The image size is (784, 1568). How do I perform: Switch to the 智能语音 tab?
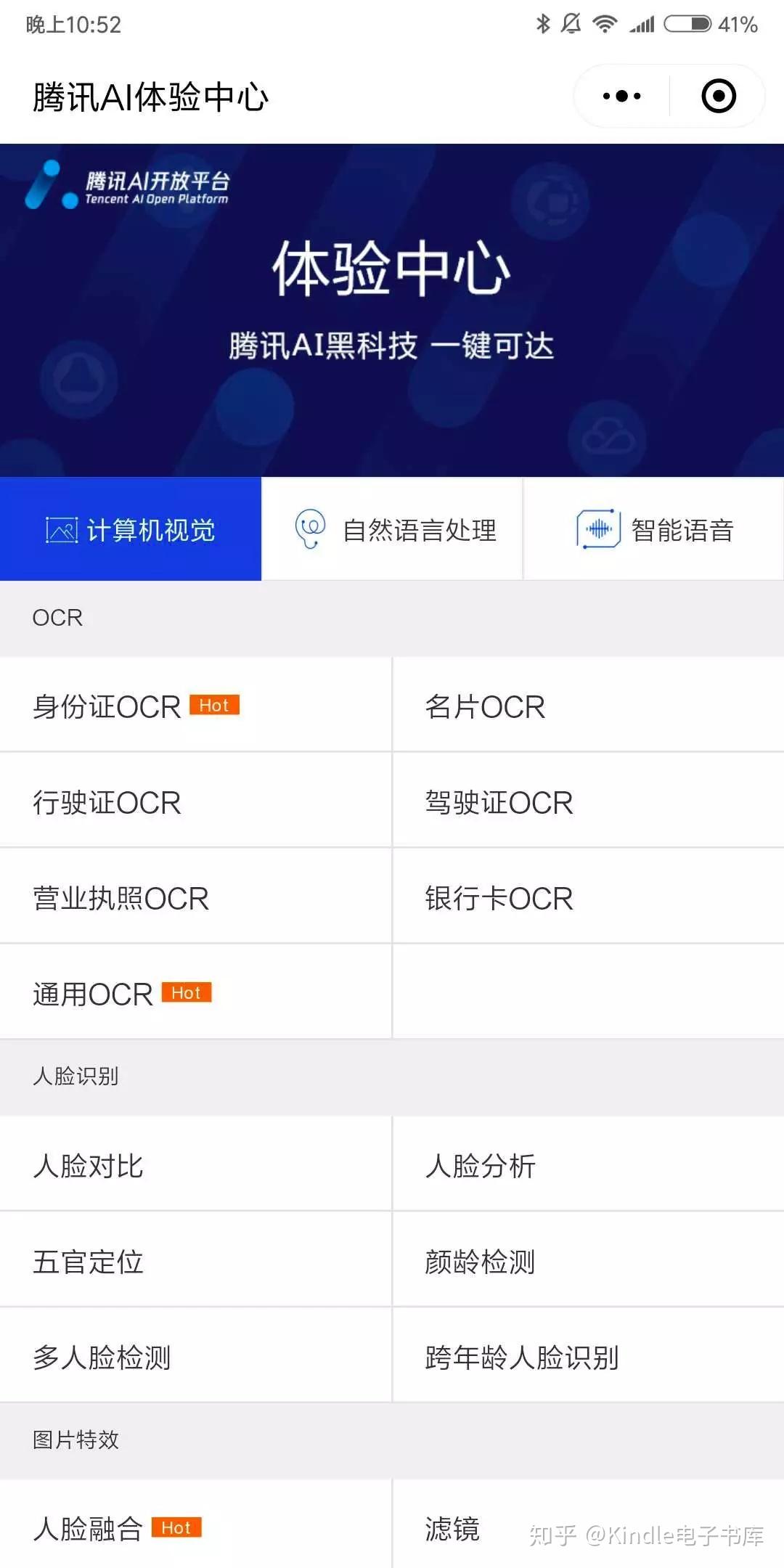coord(653,529)
